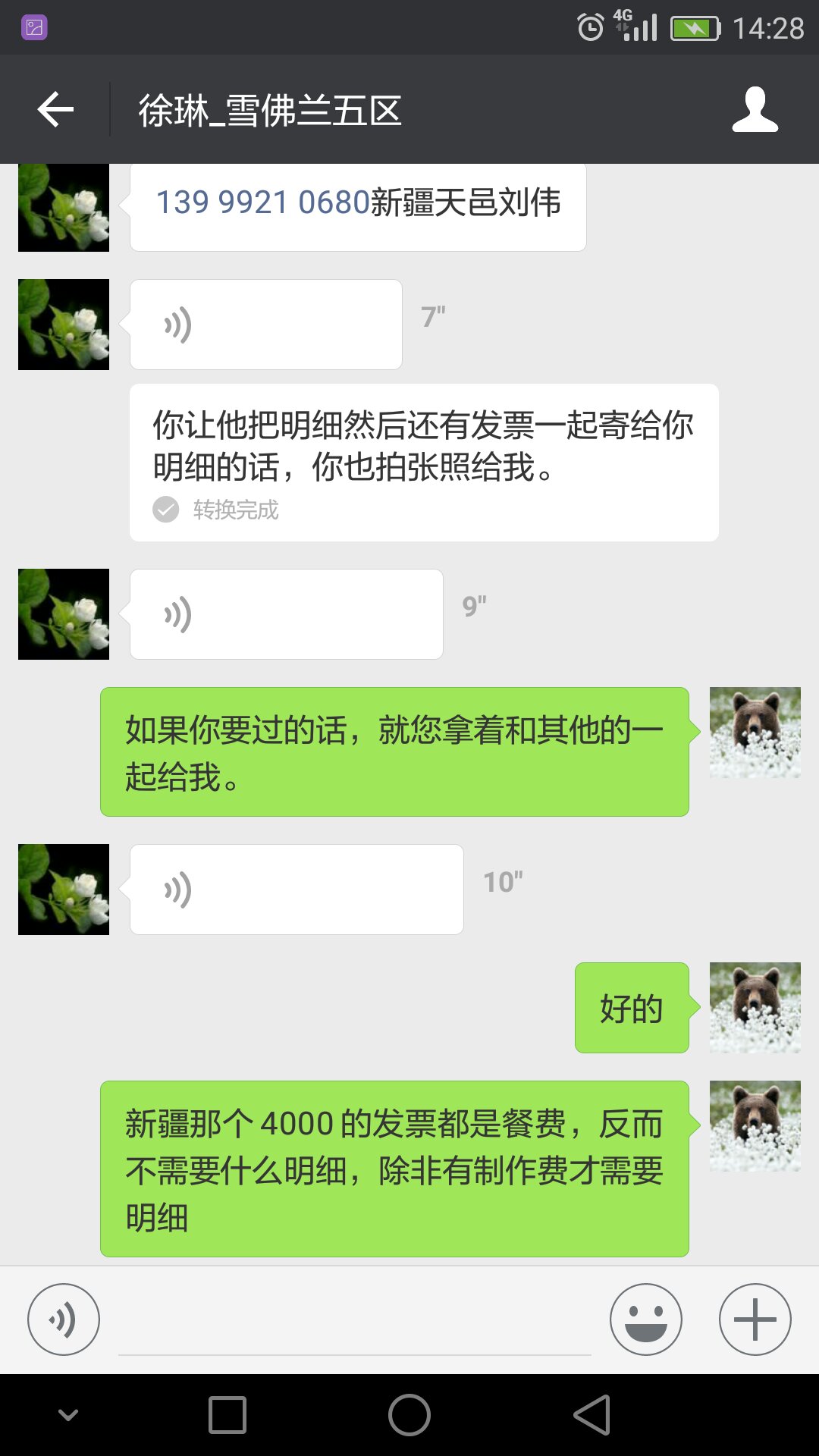819x1456 pixels.
Task: Open the plus attachment menu
Action: point(755,1319)
